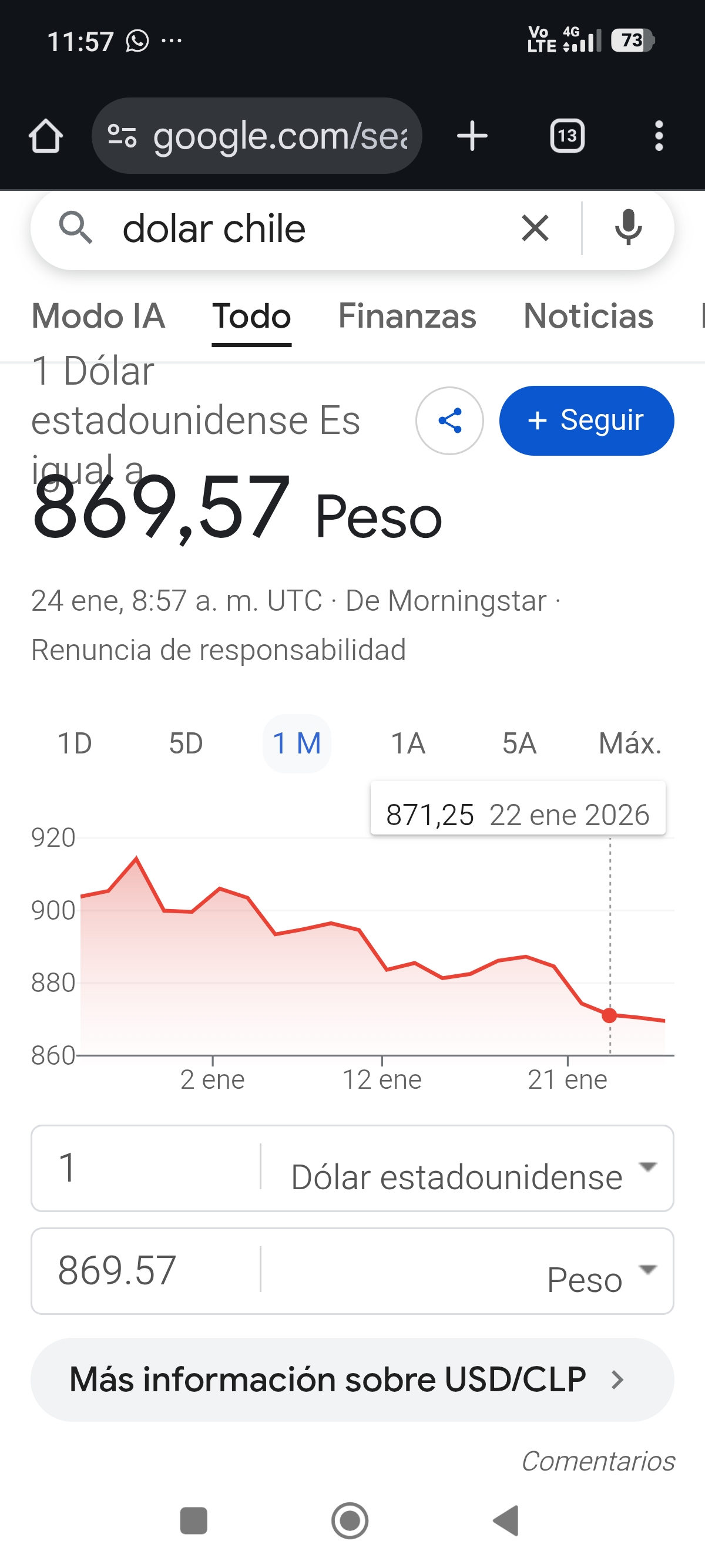This screenshot has width=705, height=1568.
Task: Open a new browser tab
Action: pyautogui.click(x=472, y=136)
